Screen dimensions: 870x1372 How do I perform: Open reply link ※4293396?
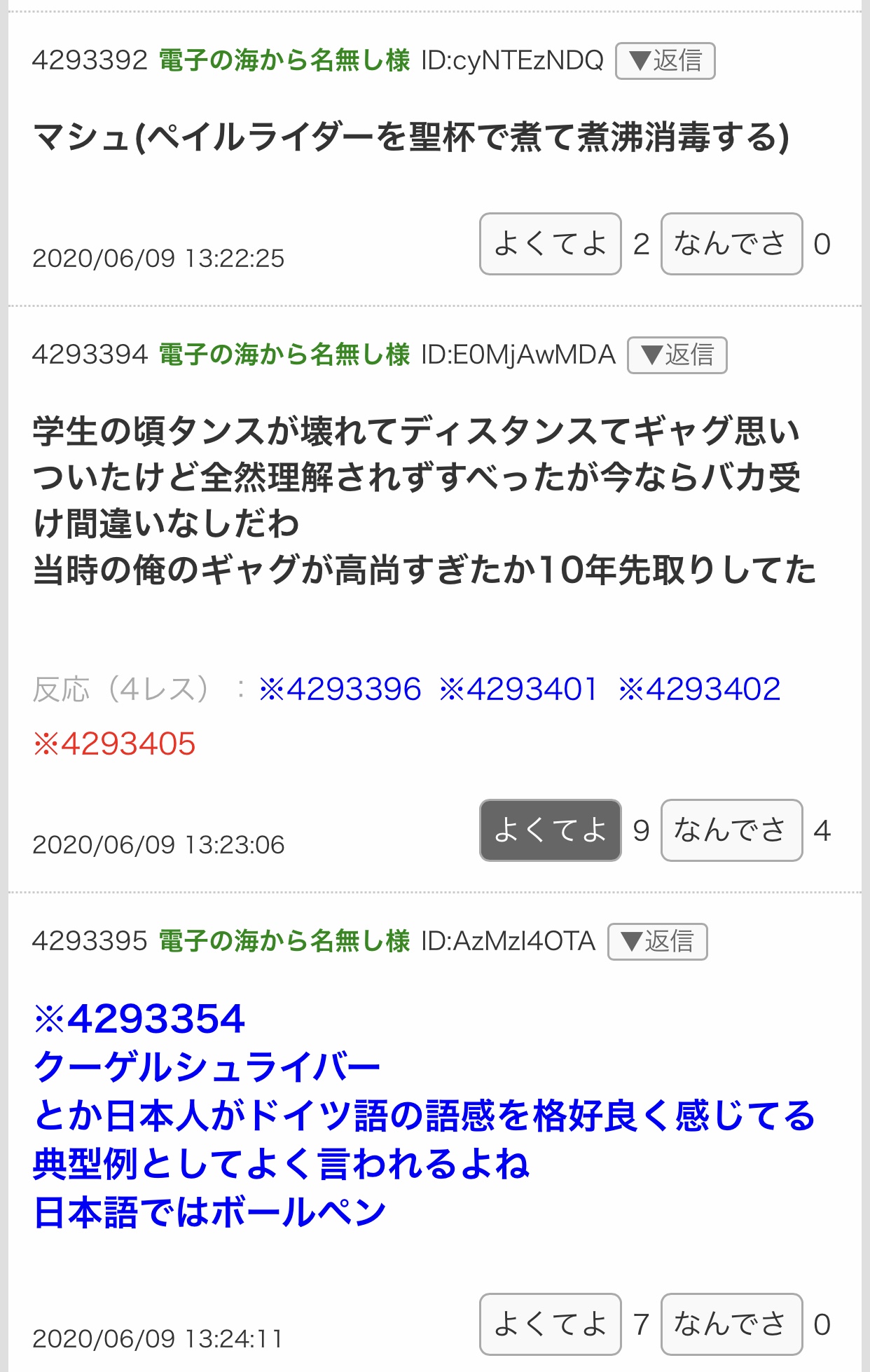tap(340, 690)
